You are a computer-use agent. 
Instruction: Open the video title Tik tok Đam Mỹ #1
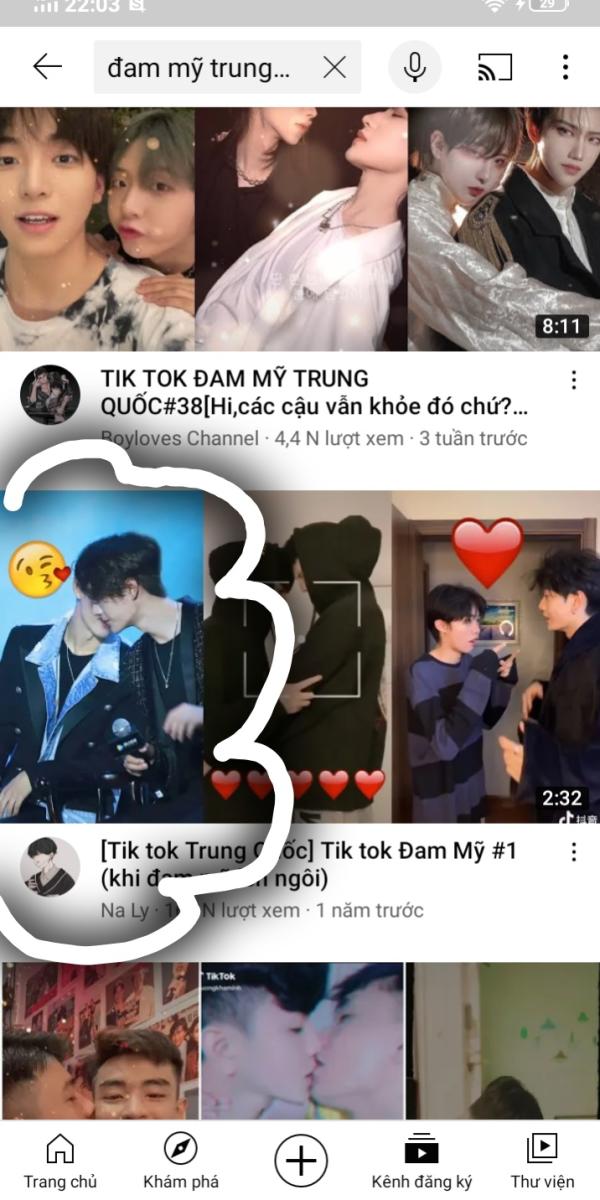(320, 865)
